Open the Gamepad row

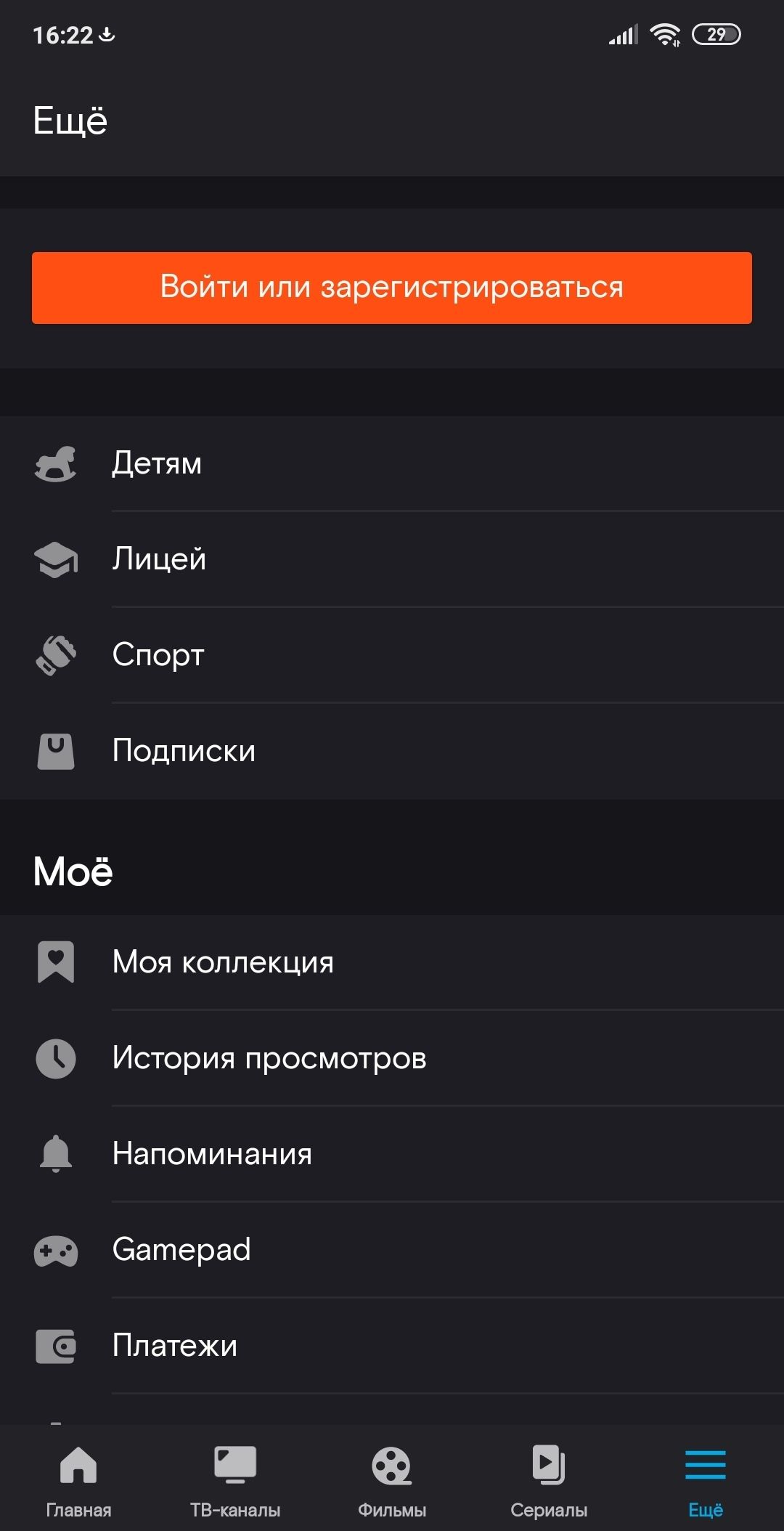[392, 1250]
